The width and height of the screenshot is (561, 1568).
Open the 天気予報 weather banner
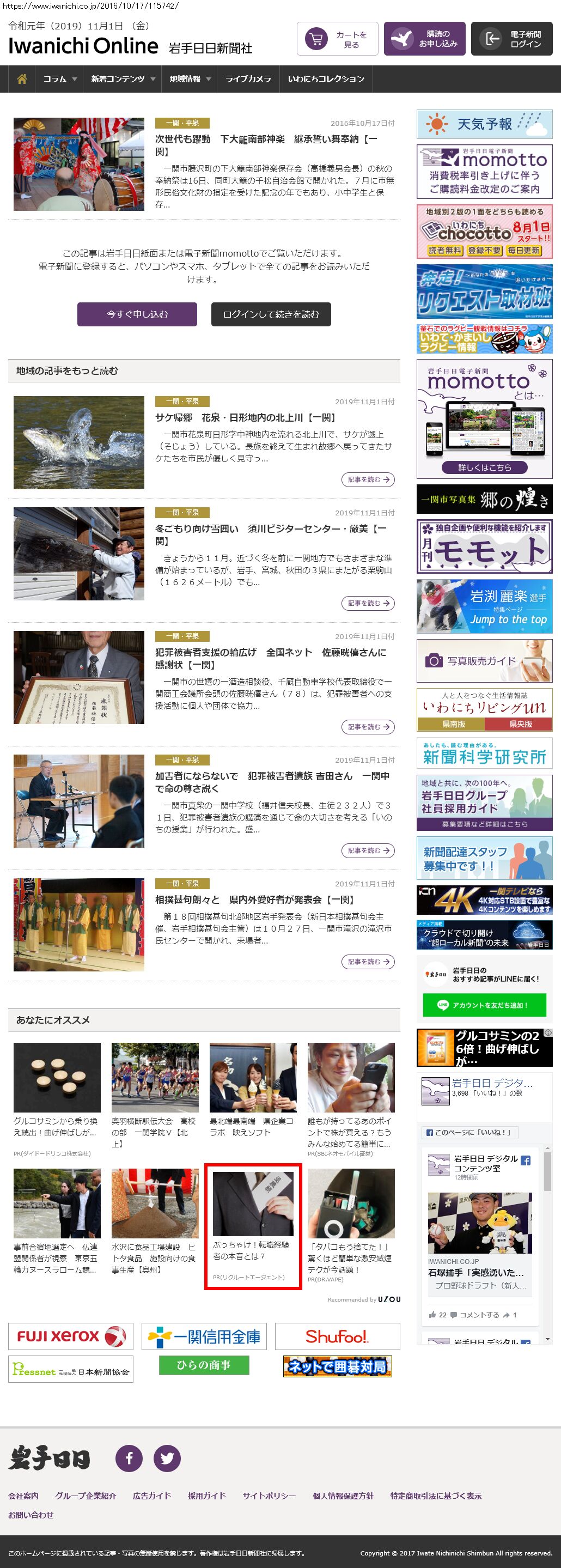[484, 124]
